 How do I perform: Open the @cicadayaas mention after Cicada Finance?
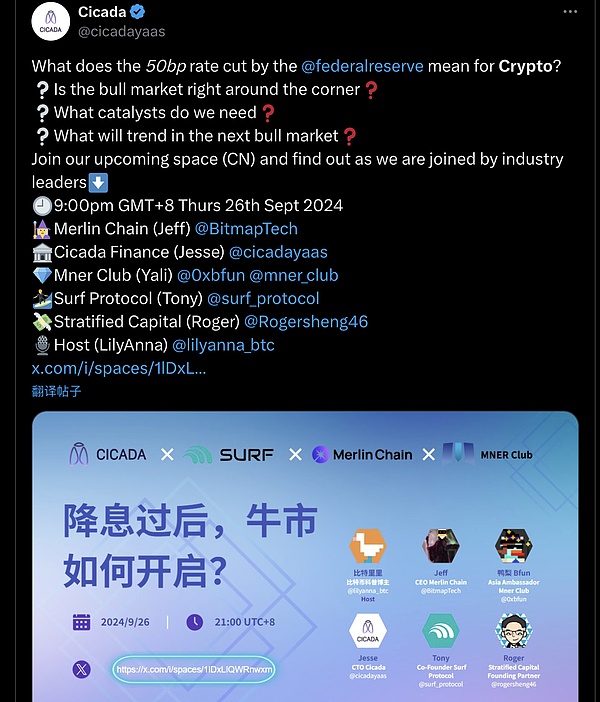pyautogui.click(x=278, y=251)
